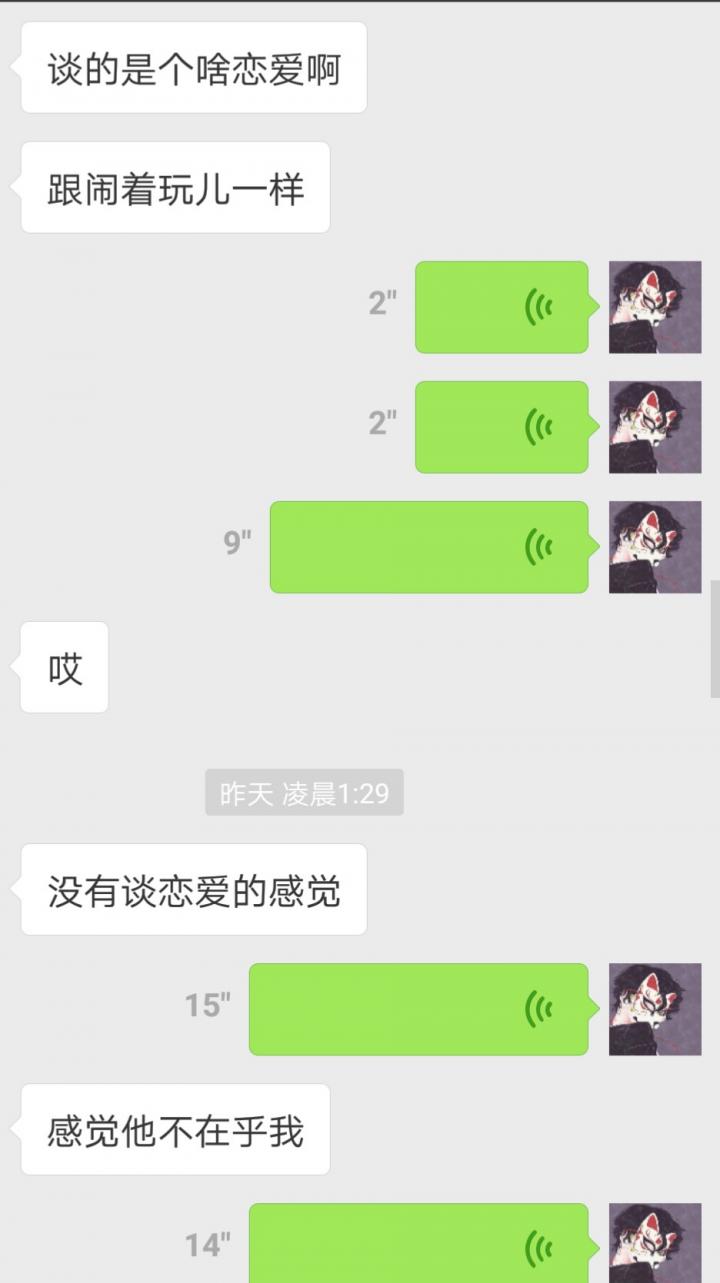Image resolution: width=720 pixels, height=1283 pixels.
Task: View the avatar beside the 9-second voice message
Action: [x=655, y=548]
